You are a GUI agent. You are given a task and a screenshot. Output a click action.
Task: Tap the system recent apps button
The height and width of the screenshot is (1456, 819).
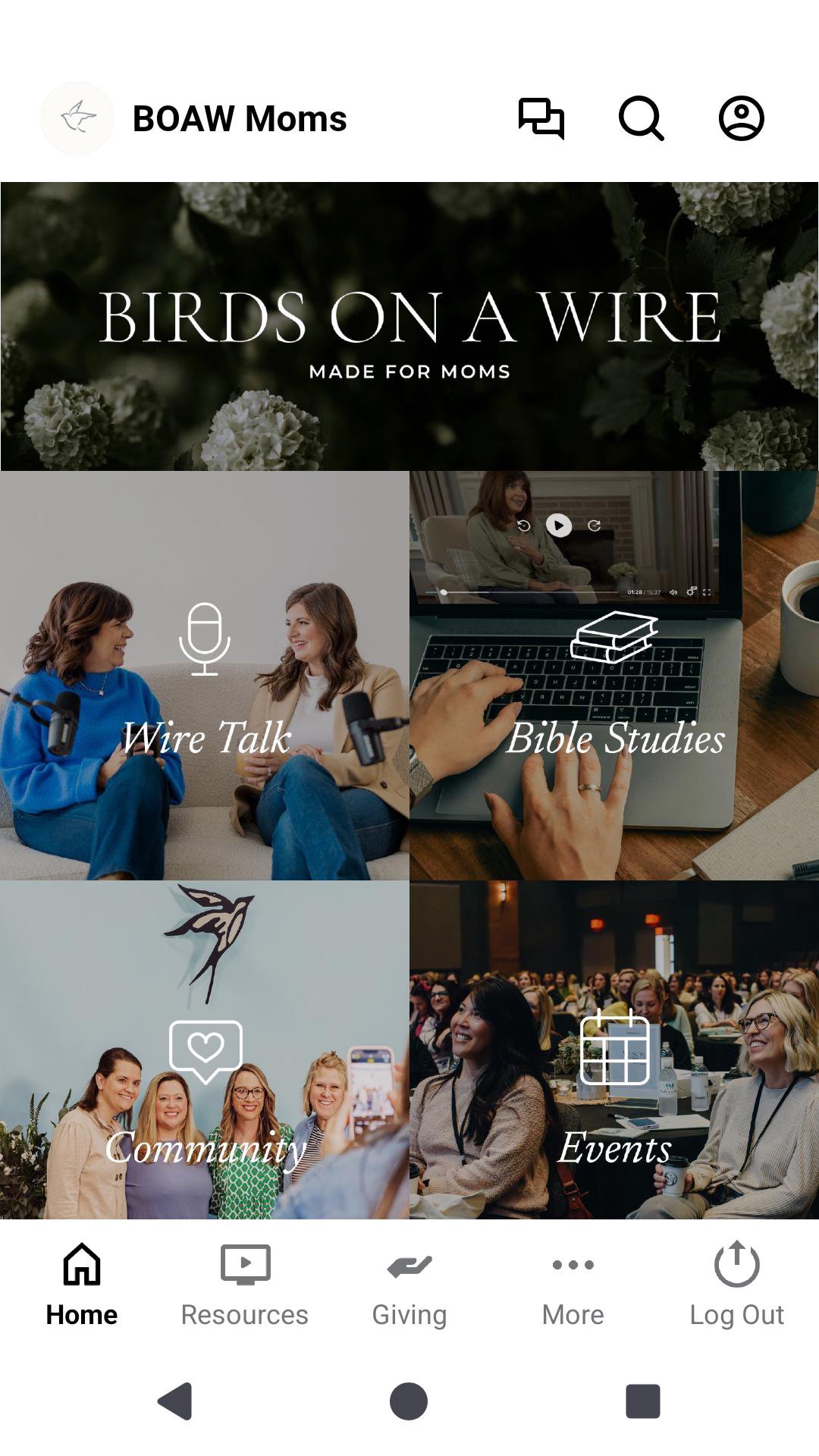click(643, 1401)
